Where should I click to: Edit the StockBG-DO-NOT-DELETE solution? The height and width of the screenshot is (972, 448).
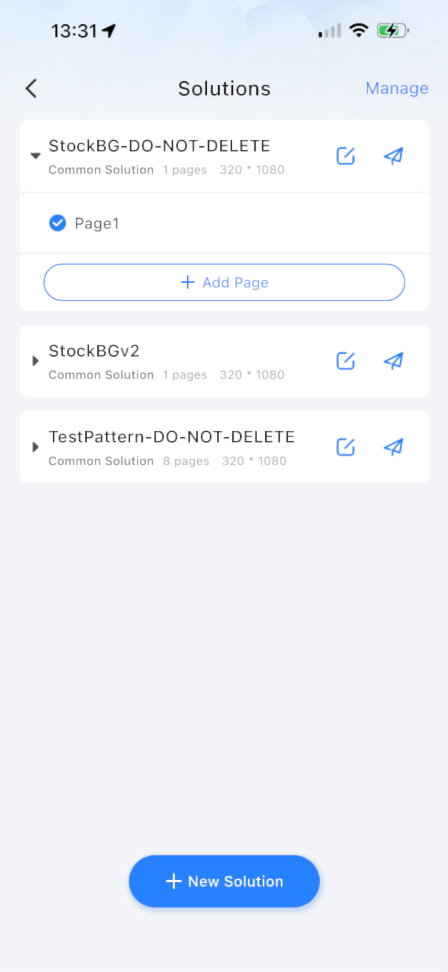[345, 156]
